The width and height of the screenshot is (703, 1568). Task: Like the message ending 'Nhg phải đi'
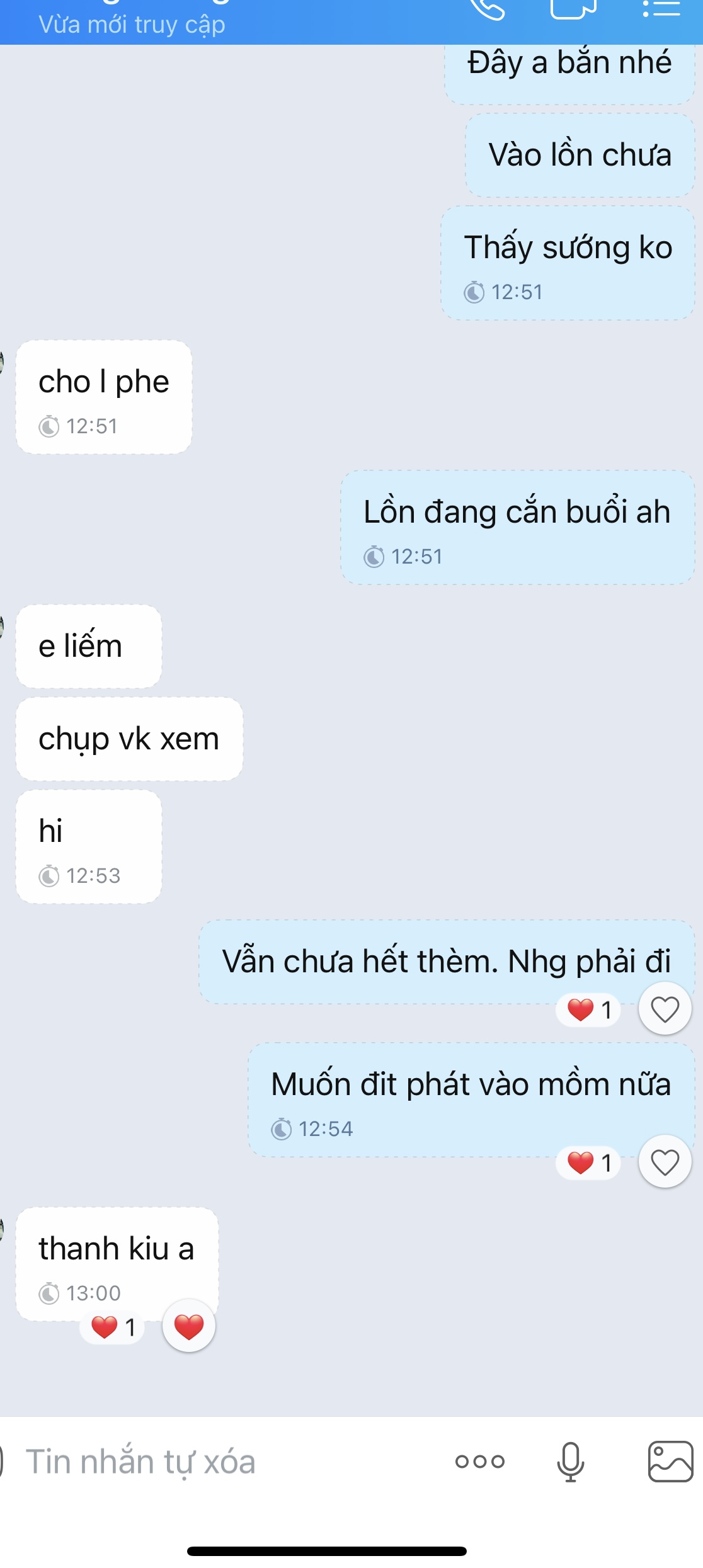(x=665, y=1009)
